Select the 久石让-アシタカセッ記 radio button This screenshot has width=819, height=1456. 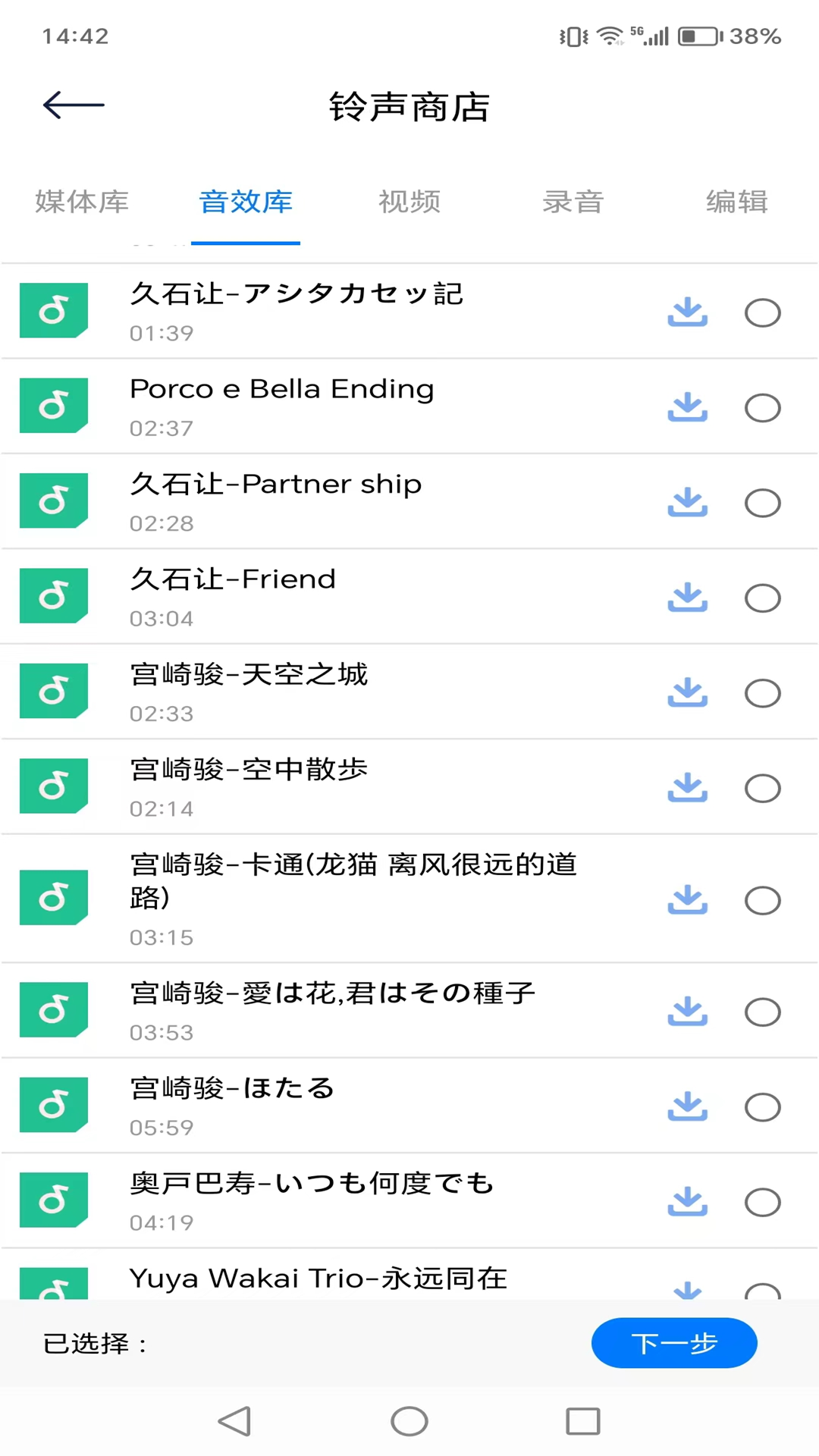click(x=762, y=312)
